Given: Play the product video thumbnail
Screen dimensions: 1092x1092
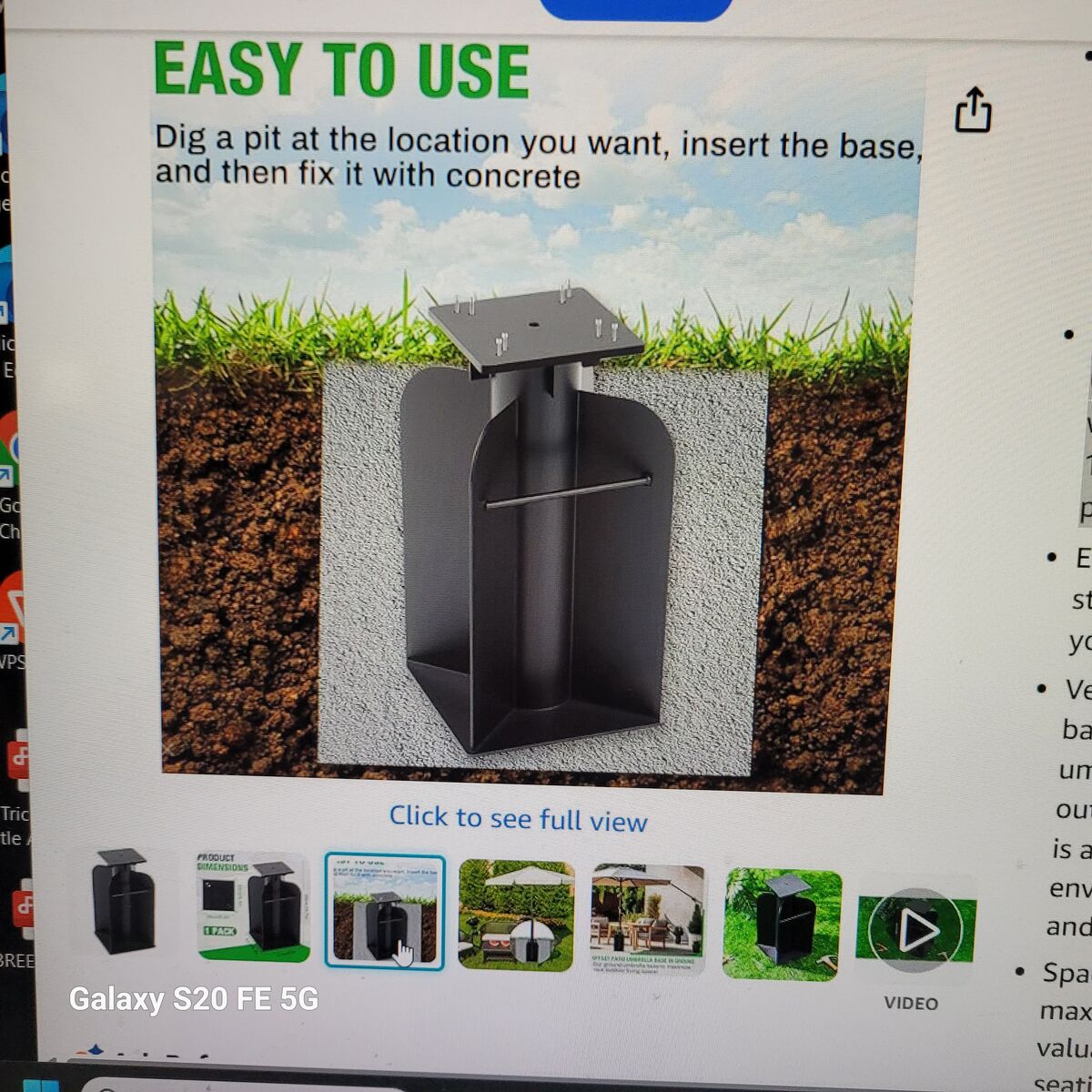Looking at the screenshot, I should (x=915, y=929).
